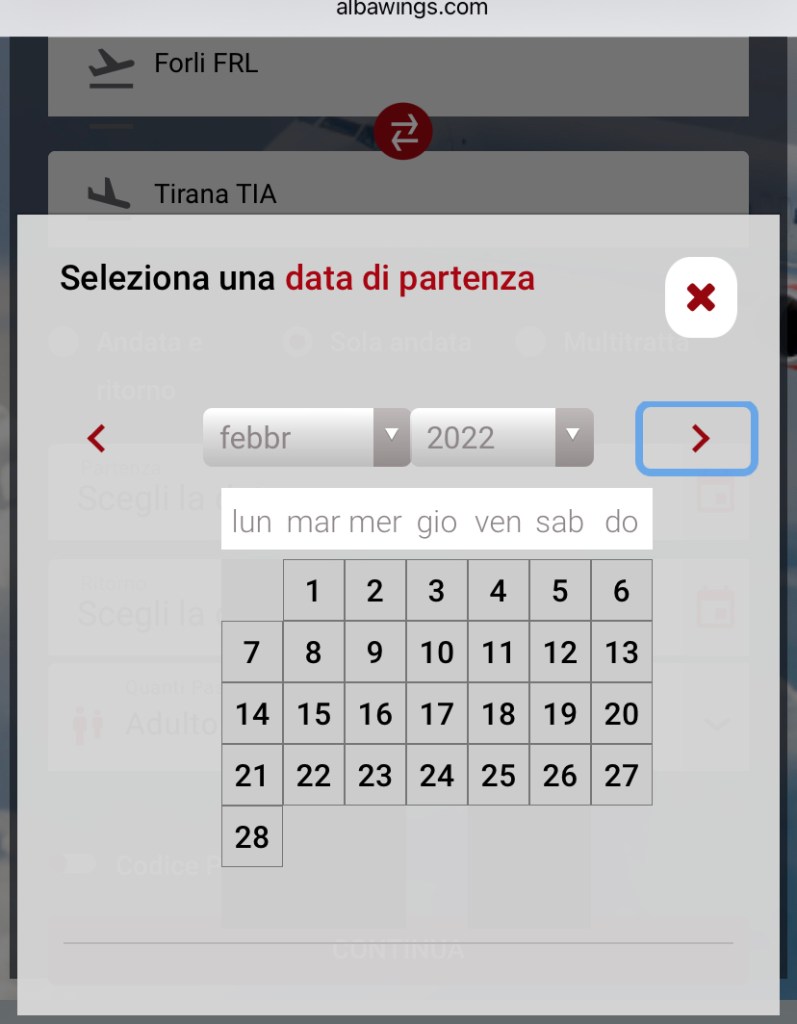The width and height of the screenshot is (797, 1024).
Task: Go to the next month
Action: 698,438
